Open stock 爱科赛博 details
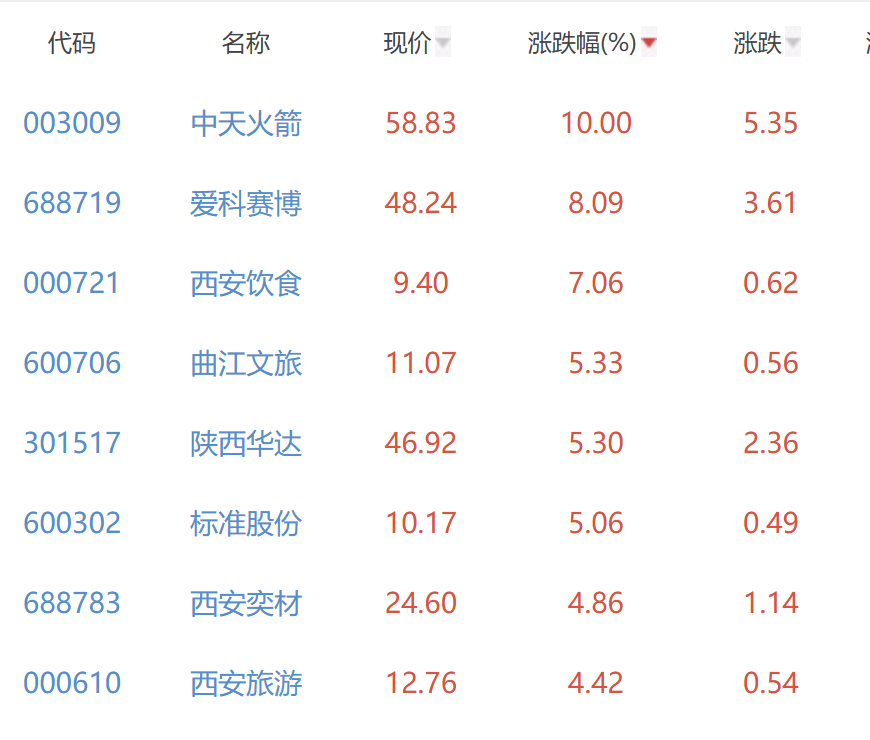The width and height of the screenshot is (870, 740). point(246,204)
